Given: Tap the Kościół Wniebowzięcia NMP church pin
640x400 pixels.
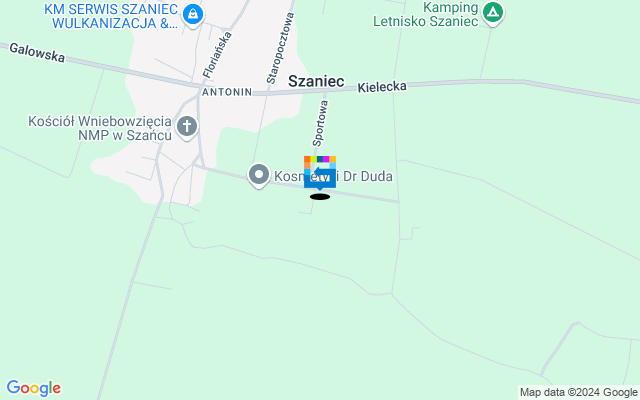Looking at the screenshot, I should (x=187, y=126).
